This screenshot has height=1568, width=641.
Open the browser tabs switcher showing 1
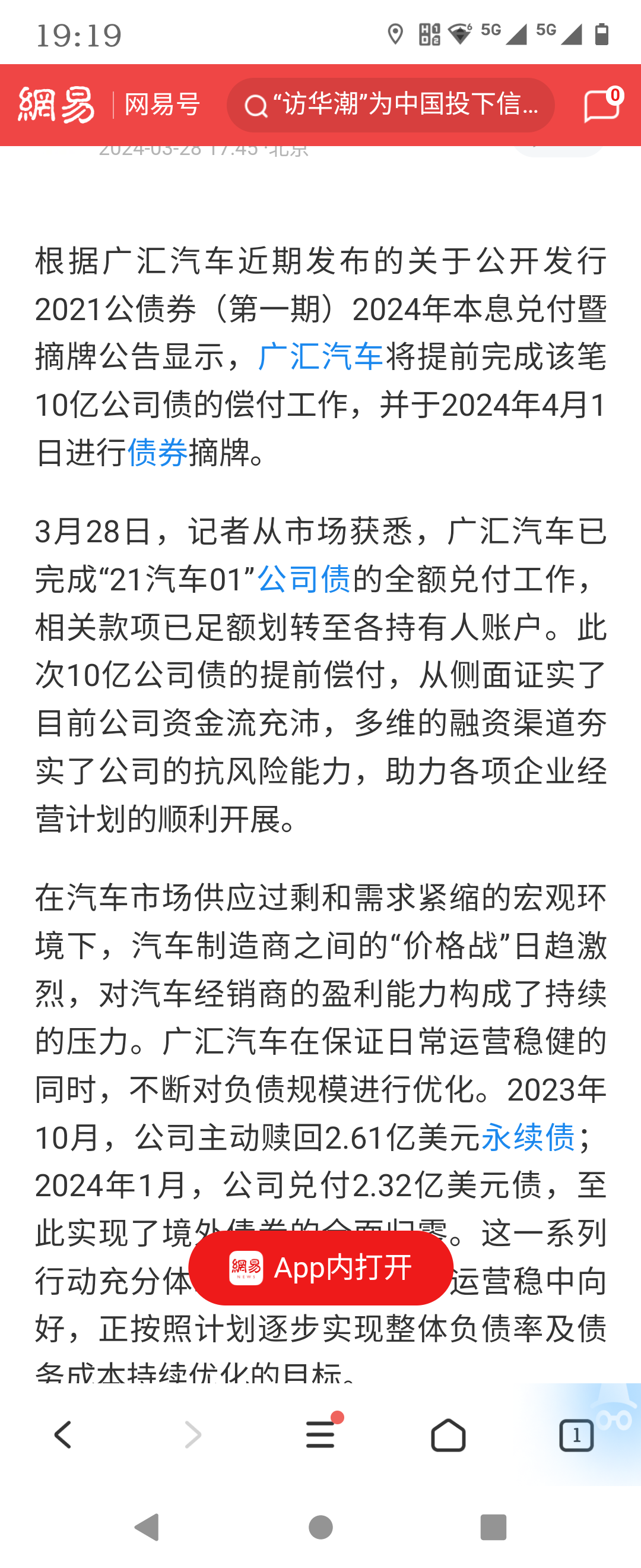click(576, 1435)
